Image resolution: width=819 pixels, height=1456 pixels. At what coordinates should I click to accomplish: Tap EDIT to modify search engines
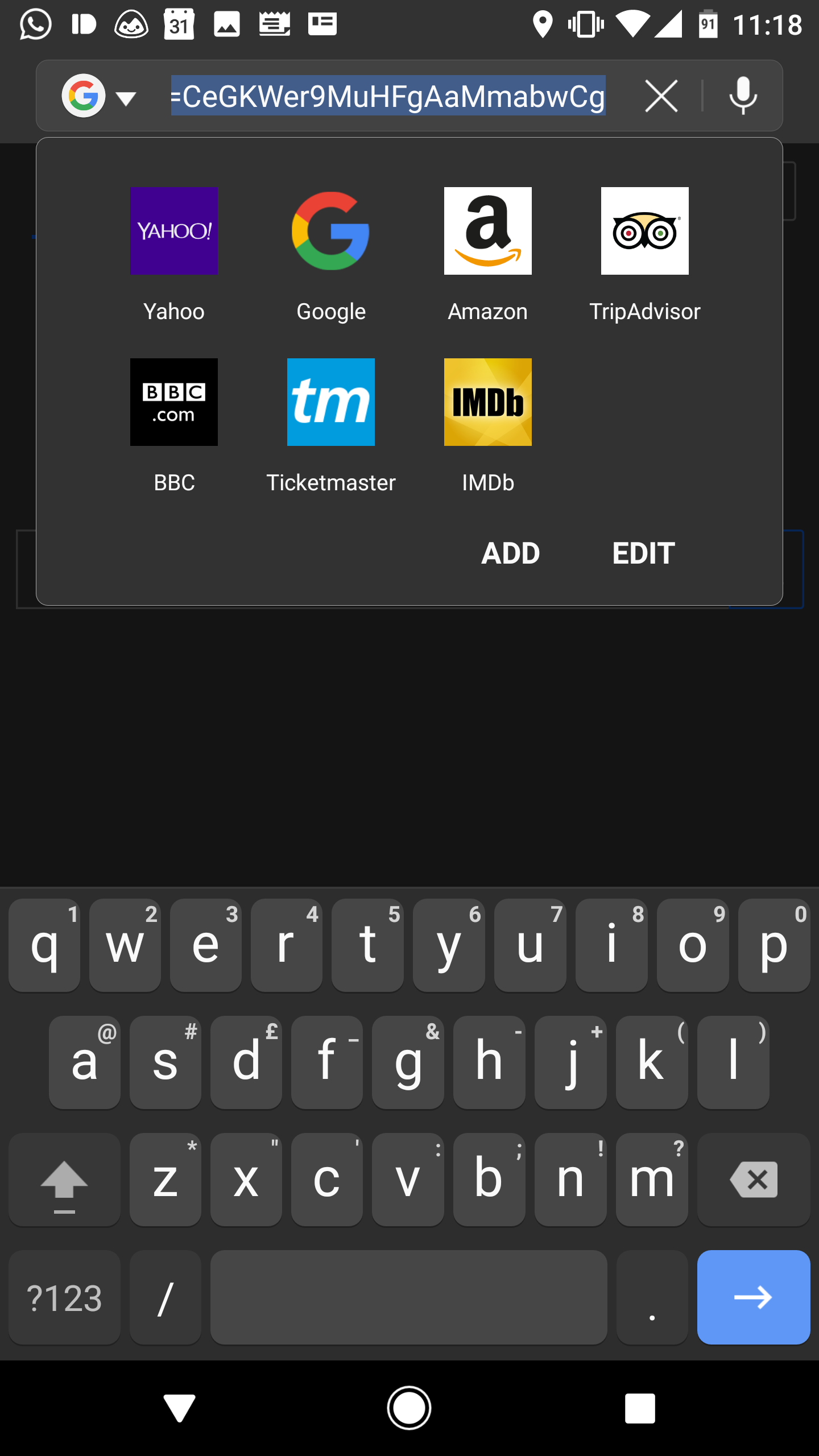pos(643,553)
